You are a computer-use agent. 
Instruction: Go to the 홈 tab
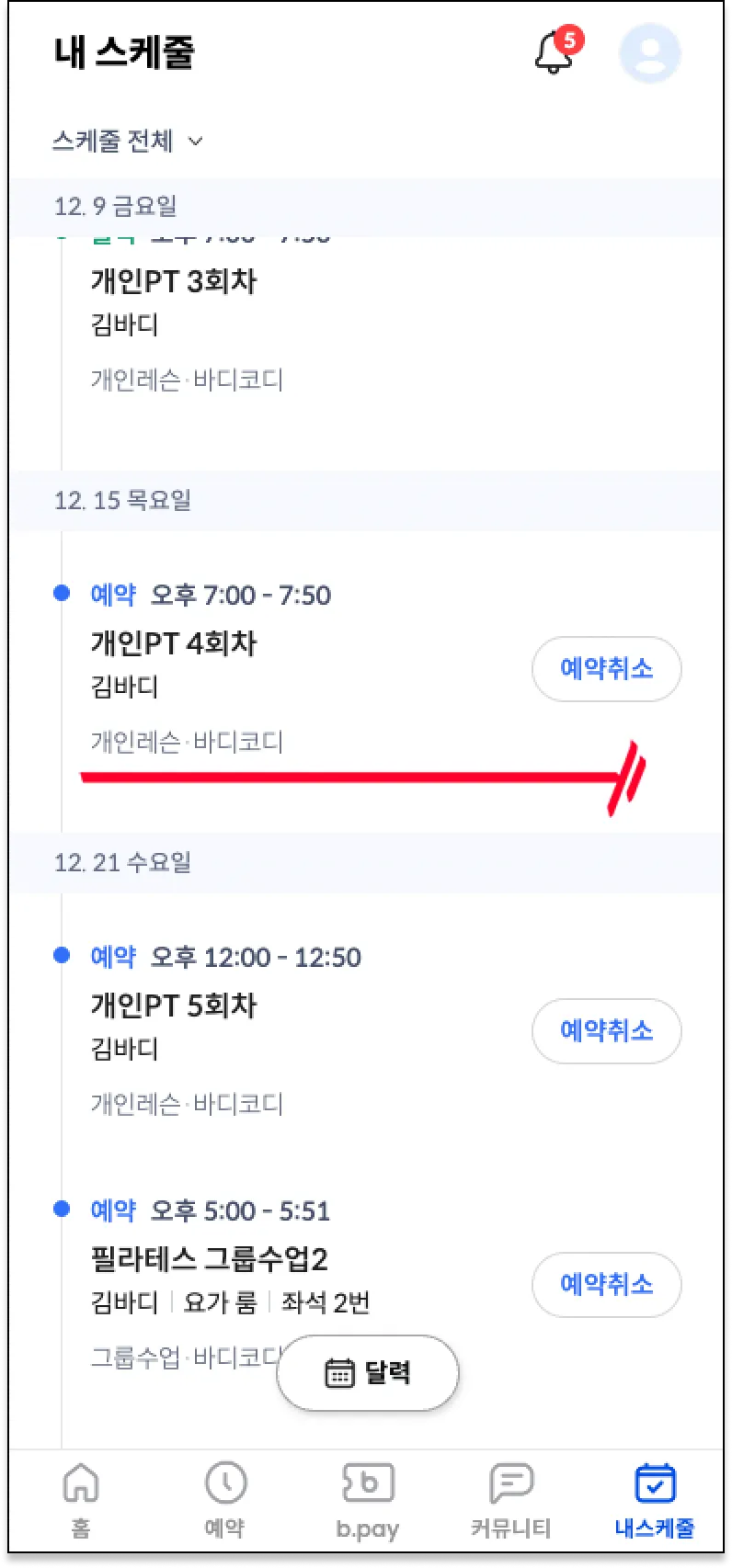point(81,1500)
